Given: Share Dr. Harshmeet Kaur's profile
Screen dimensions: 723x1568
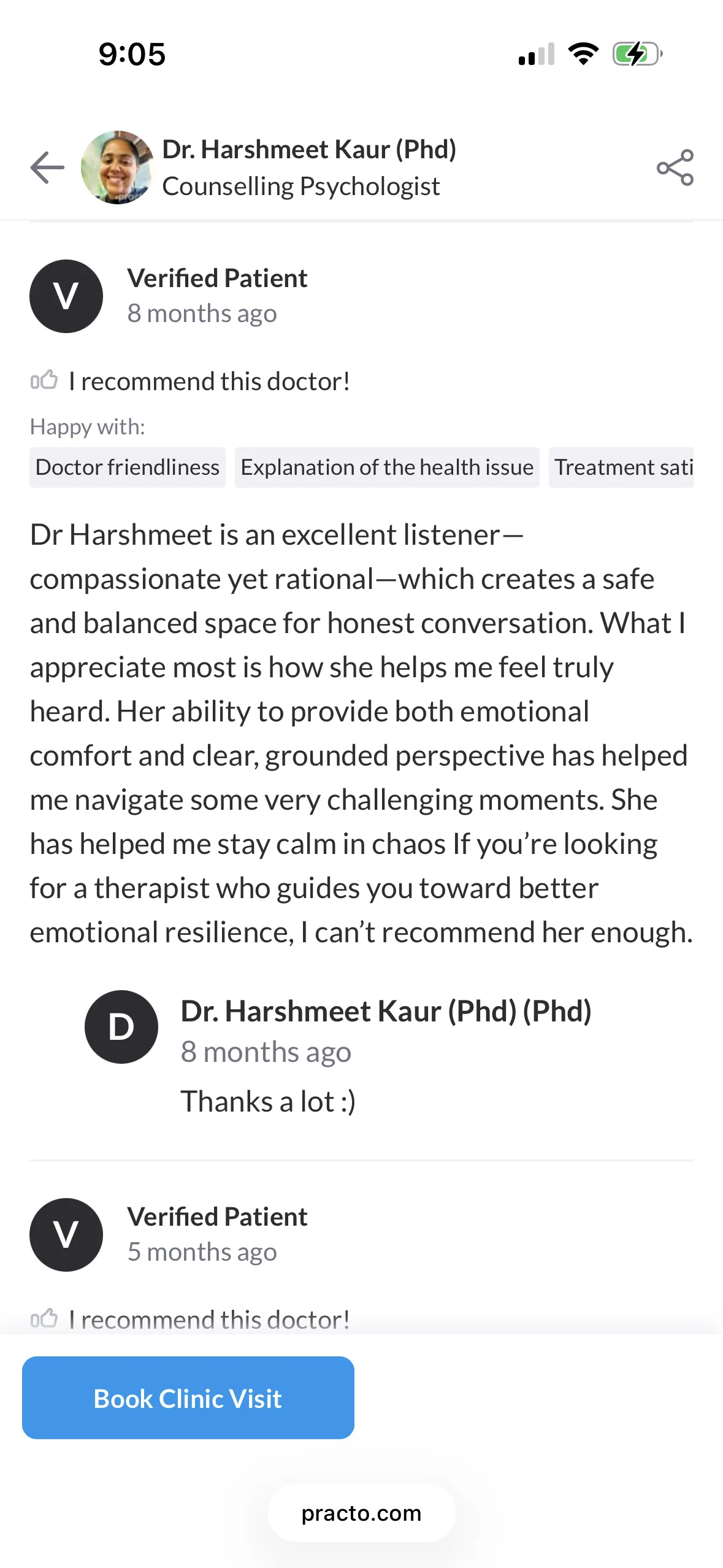Looking at the screenshot, I should 675,167.
